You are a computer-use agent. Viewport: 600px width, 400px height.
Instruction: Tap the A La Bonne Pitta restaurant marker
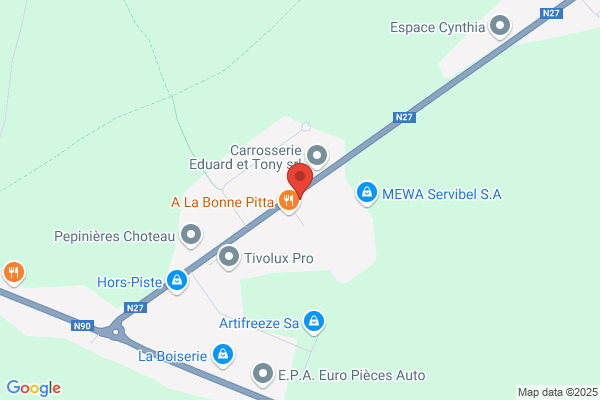point(288,201)
